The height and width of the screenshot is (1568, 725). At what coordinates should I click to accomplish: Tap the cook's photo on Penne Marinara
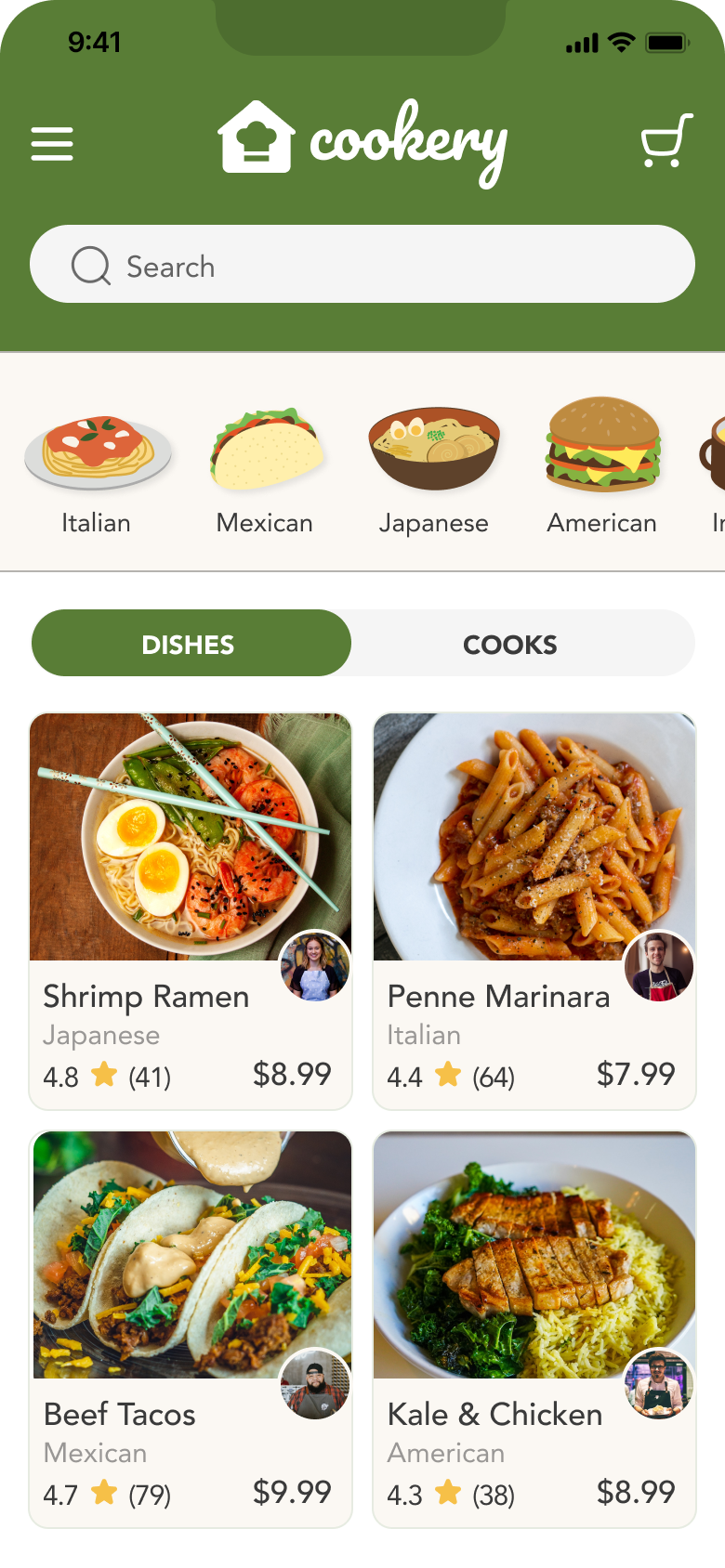pos(659,966)
